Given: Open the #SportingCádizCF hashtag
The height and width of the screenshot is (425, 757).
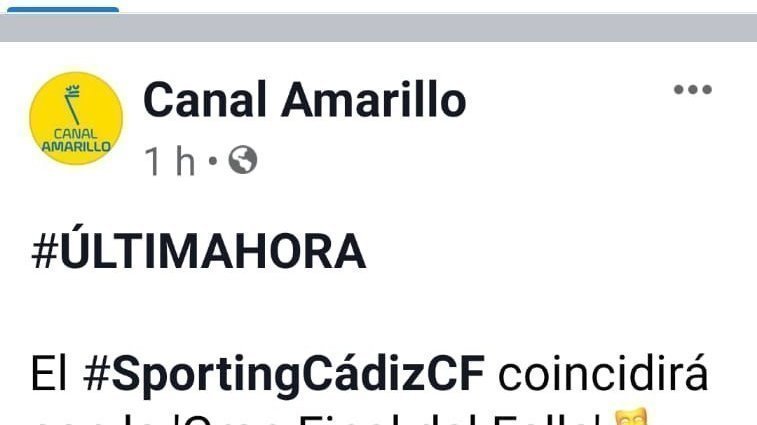Looking at the screenshot, I should (284, 374).
